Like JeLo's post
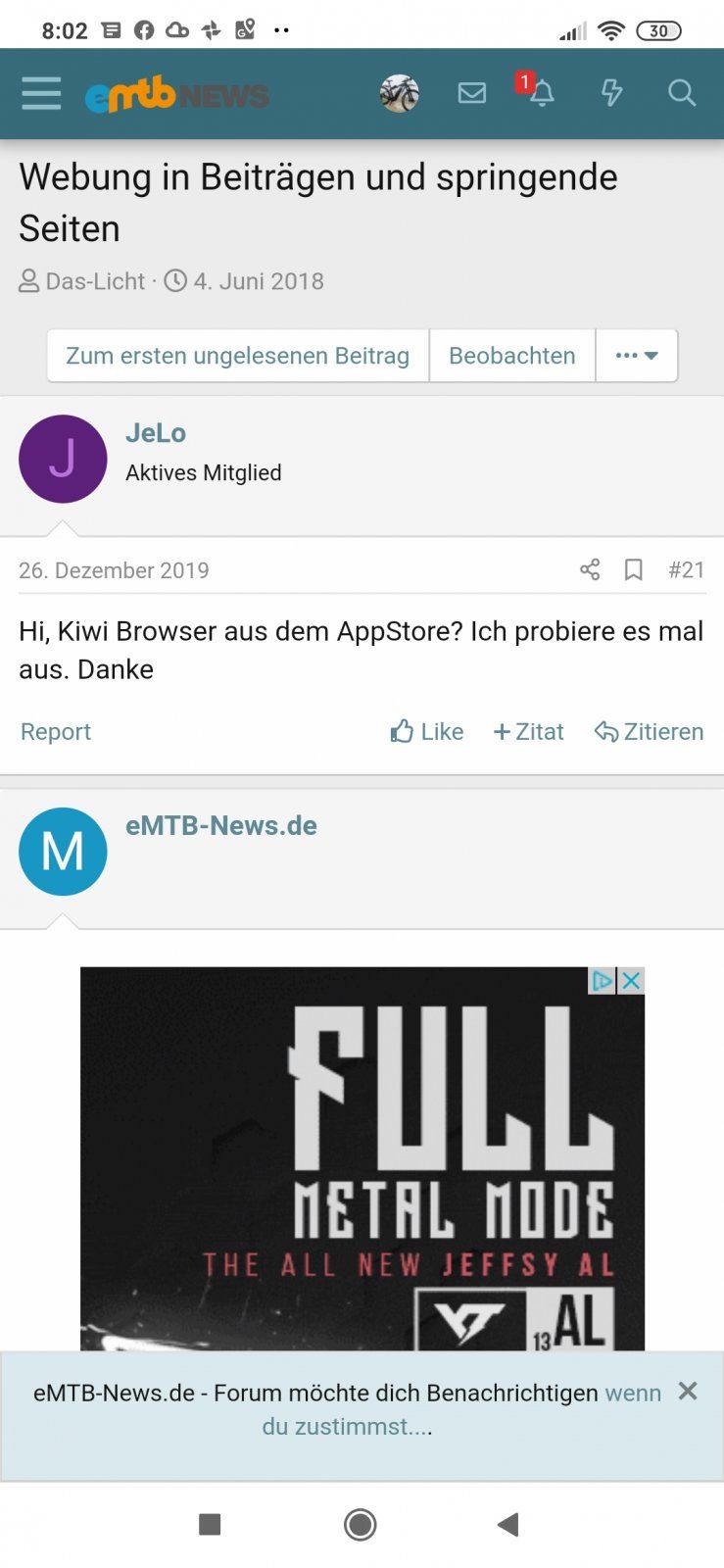724x1568 pixels. point(427,732)
